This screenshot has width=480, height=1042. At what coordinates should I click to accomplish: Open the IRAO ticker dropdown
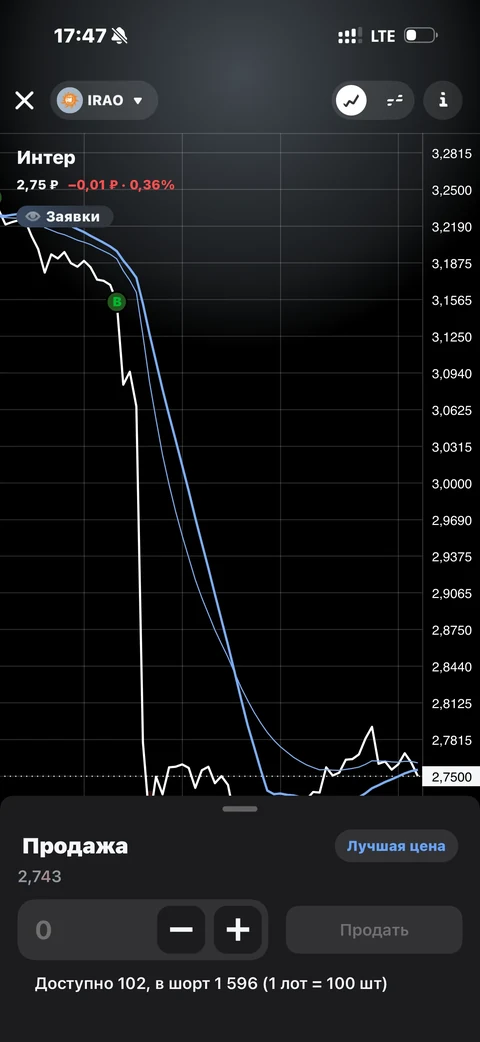(104, 100)
